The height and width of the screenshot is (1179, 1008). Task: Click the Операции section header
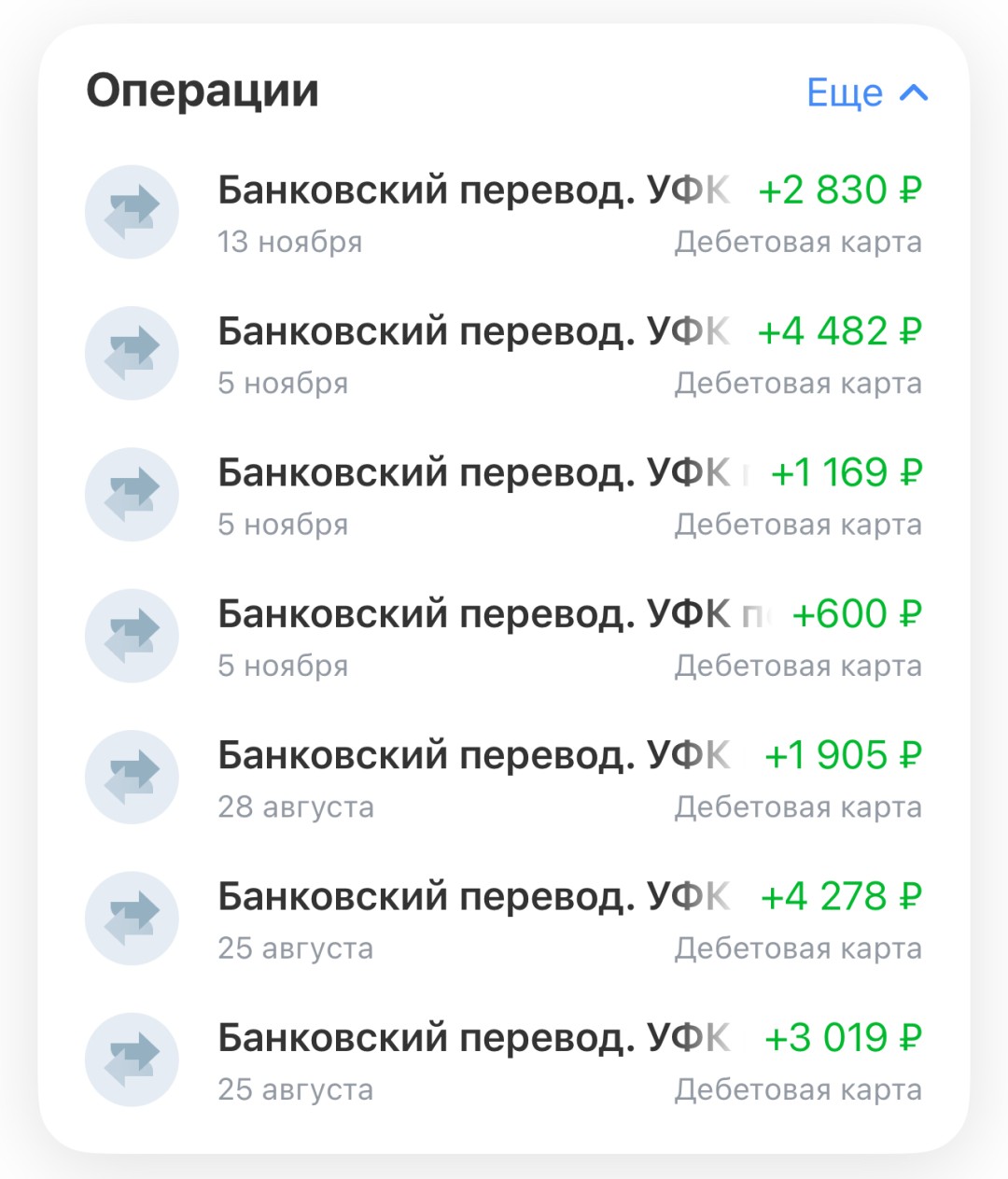[202, 91]
